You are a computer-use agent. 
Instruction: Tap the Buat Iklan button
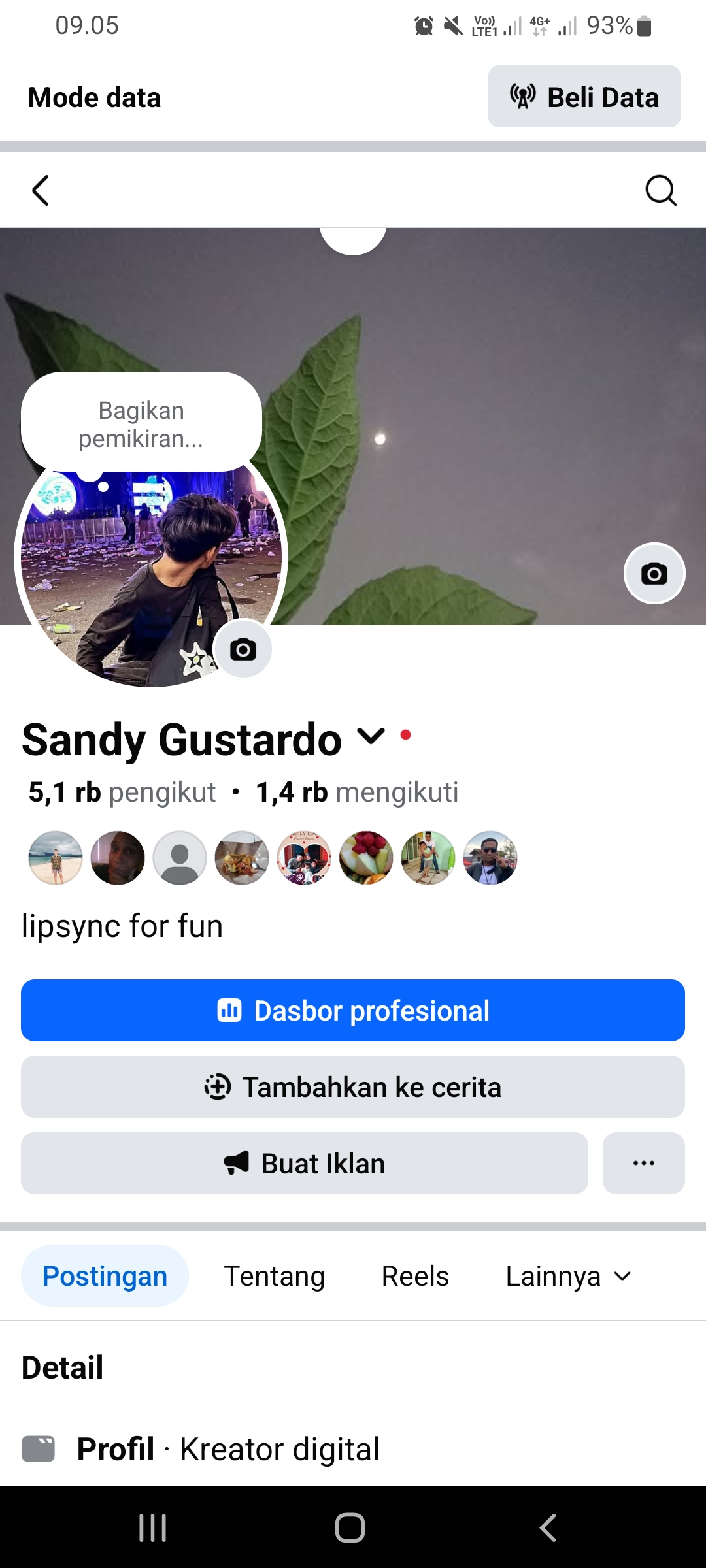[x=305, y=1164]
